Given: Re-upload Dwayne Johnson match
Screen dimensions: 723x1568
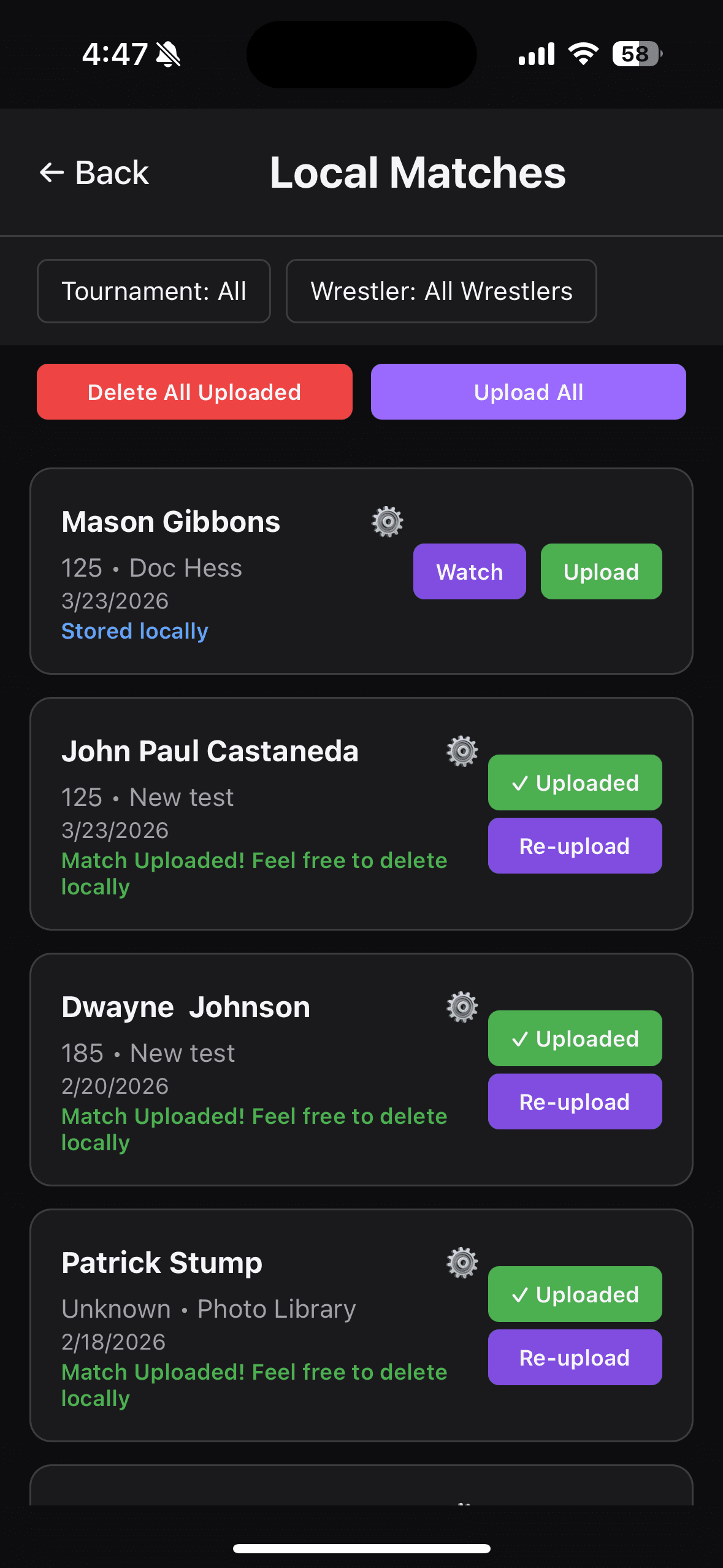Looking at the screenshot, I should coord(575,1101).
